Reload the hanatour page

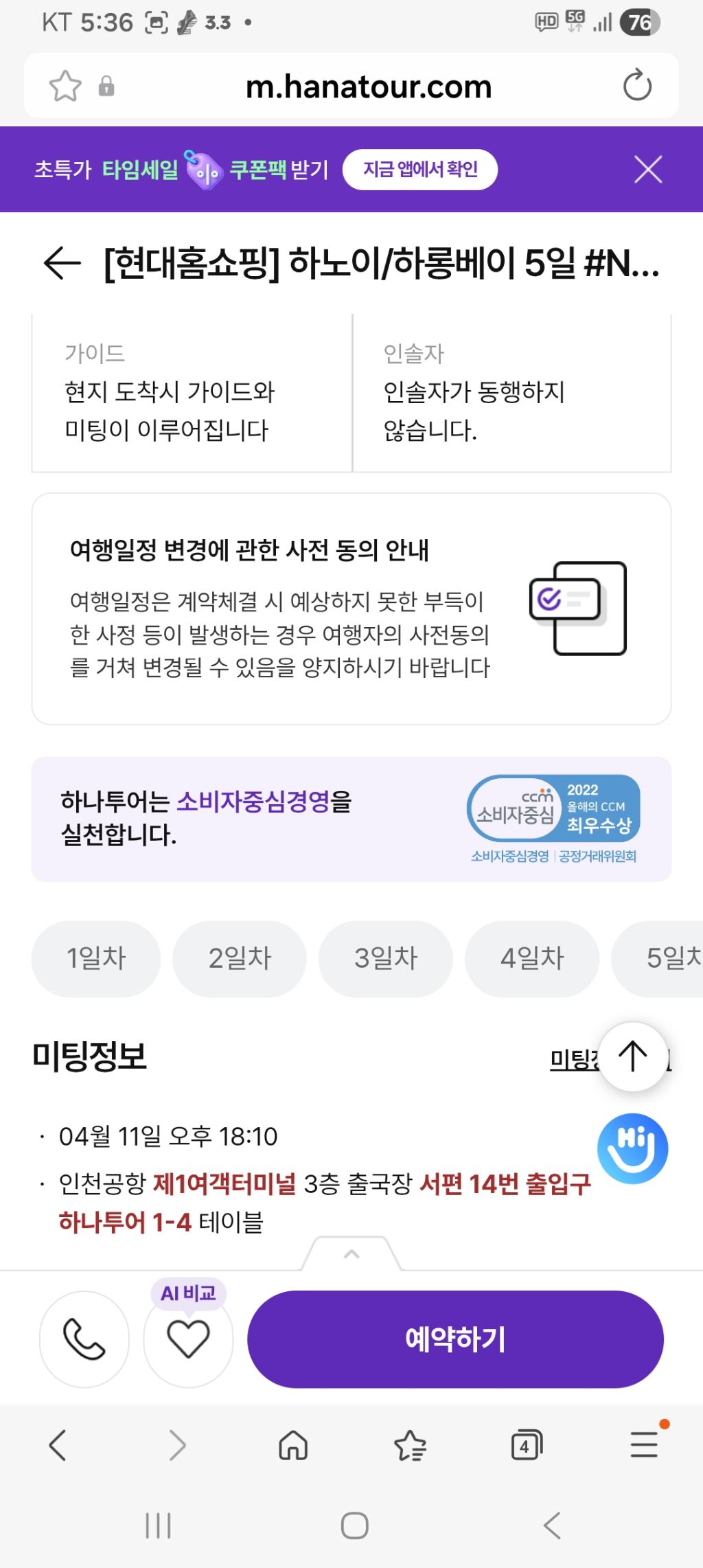coord(636,86)
